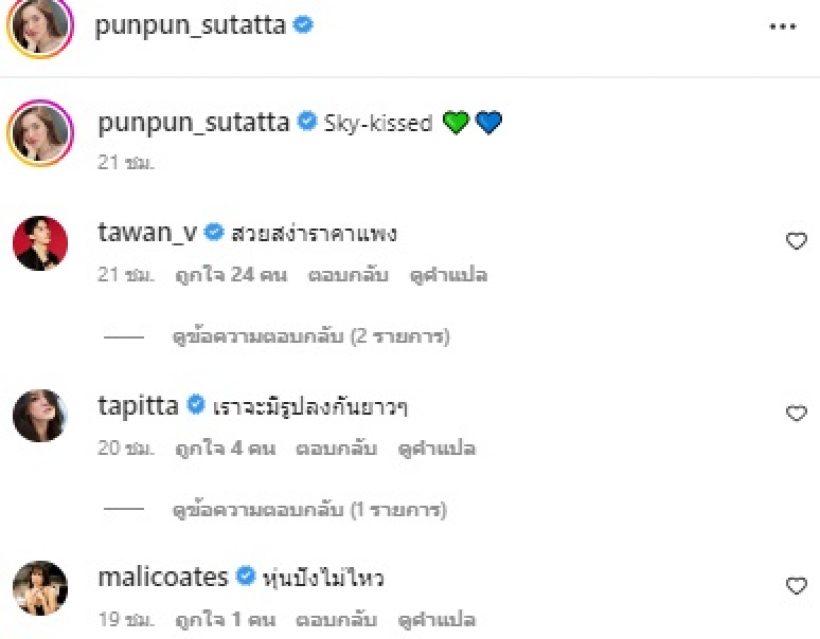Open malicoates's profile from username
This screenshot has width=820, height=639.
tap(164, 577)
